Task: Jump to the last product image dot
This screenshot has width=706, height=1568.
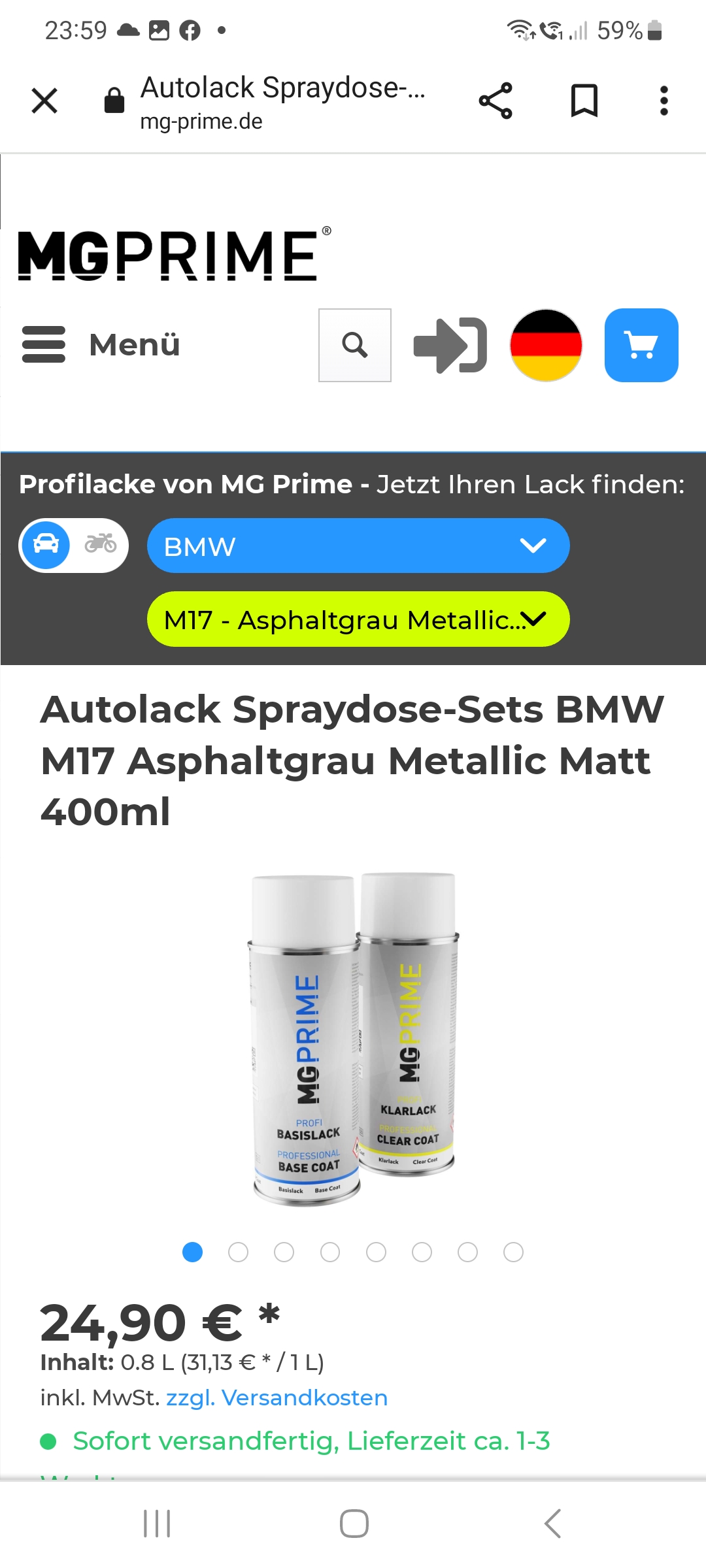Action: point(513,1252)
